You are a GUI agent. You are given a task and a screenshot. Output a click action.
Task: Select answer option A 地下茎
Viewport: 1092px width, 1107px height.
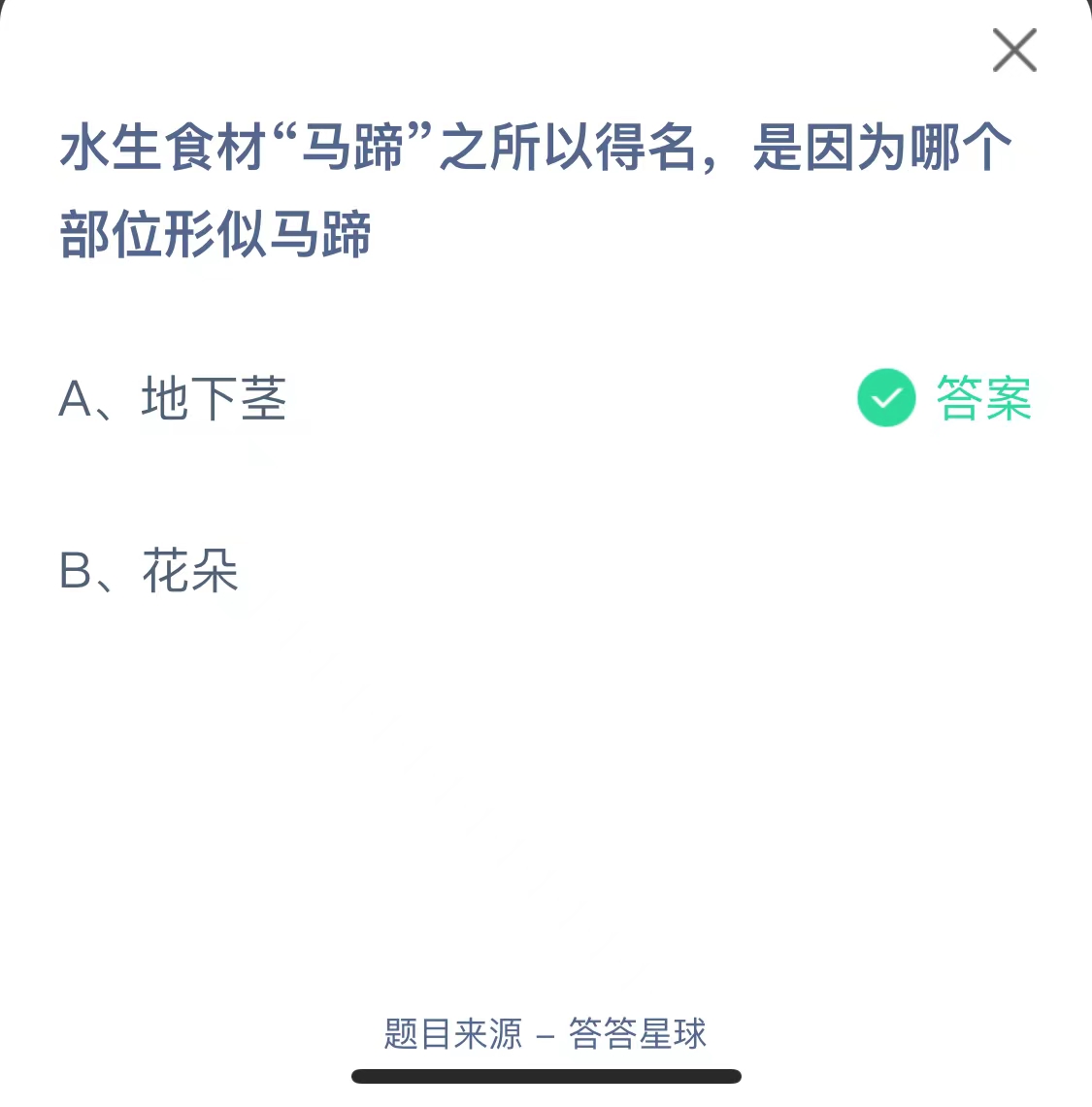[x=173, y=398]
